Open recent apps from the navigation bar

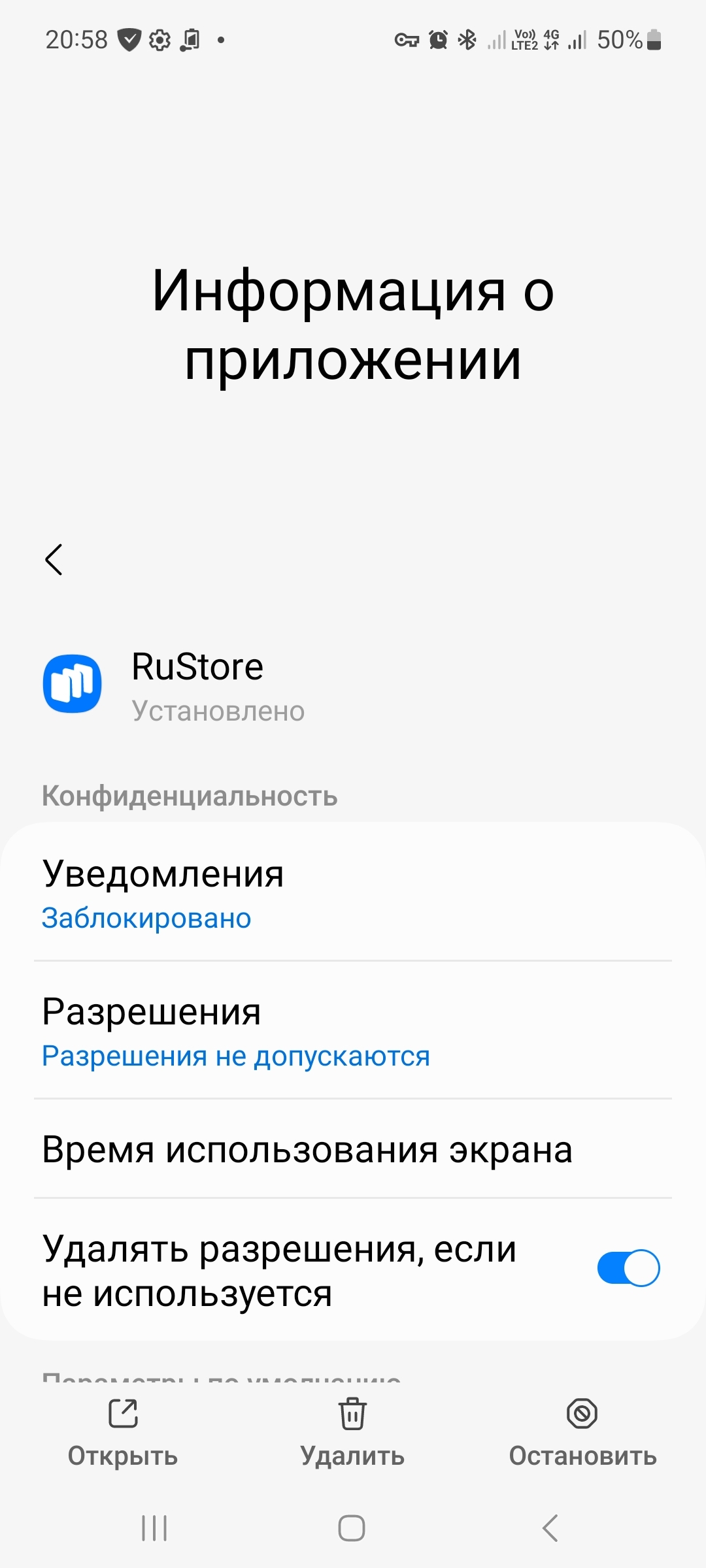[155, 1528]
